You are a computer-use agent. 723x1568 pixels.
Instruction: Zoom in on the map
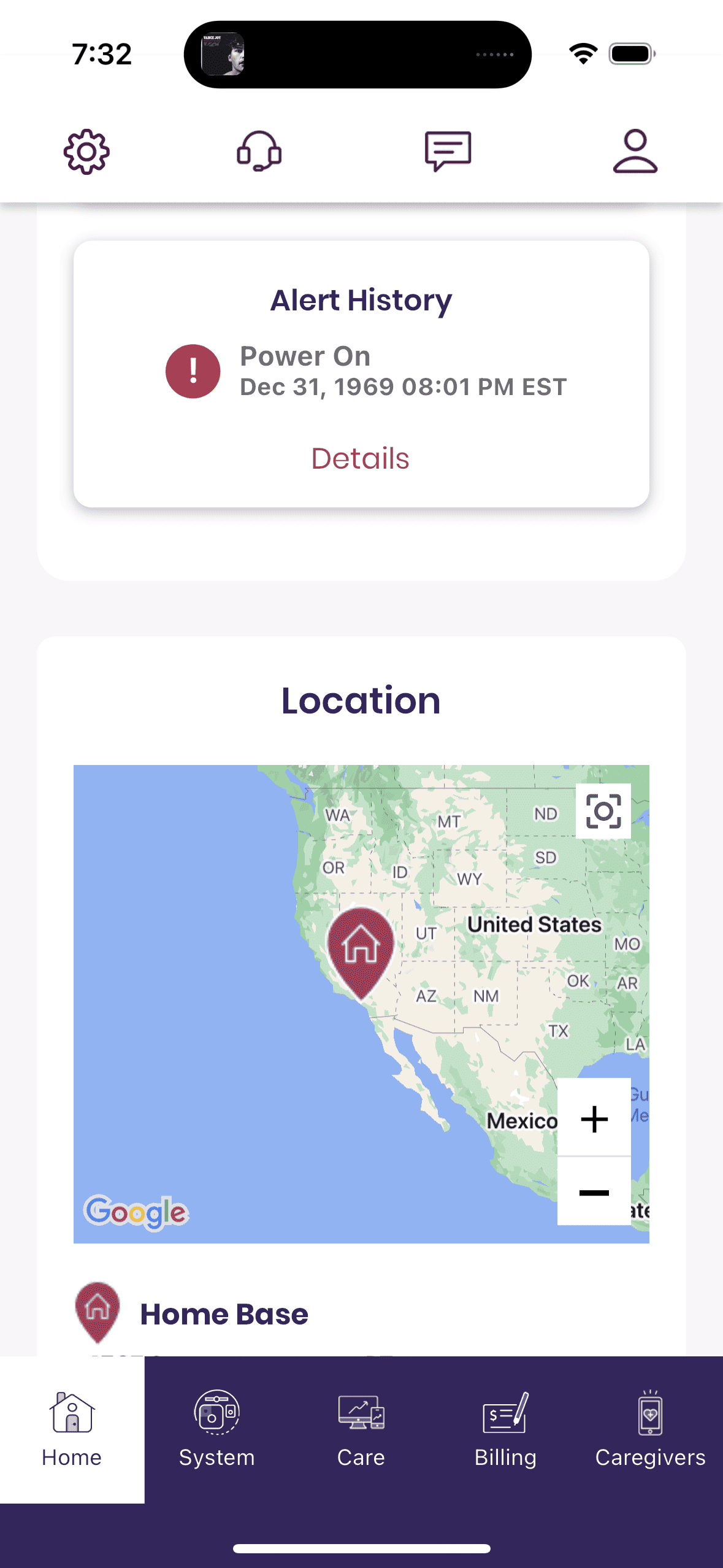click(x=594, y=1118)
